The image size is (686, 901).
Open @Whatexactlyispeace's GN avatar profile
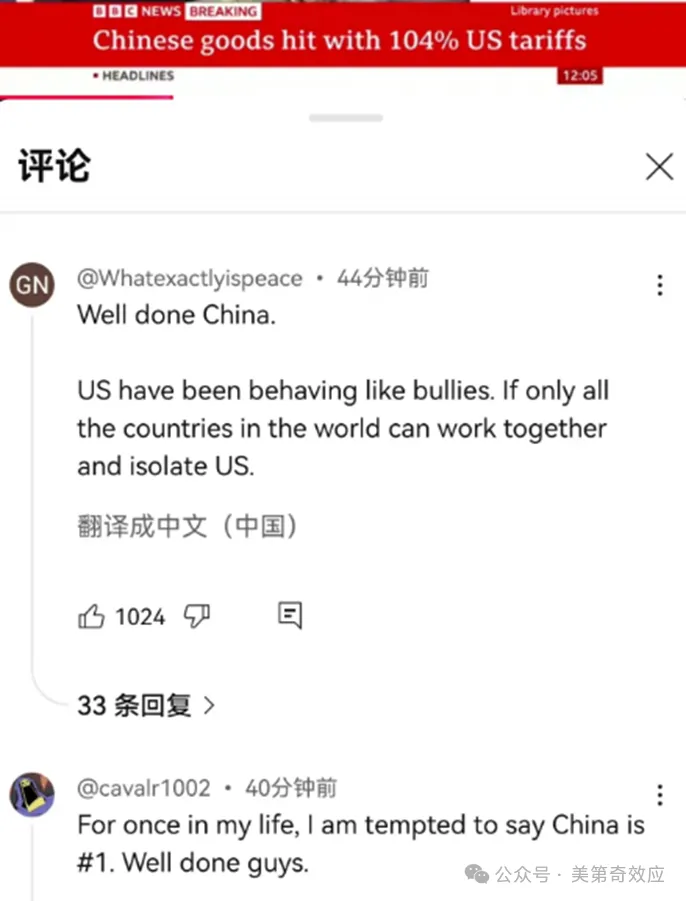32,285
